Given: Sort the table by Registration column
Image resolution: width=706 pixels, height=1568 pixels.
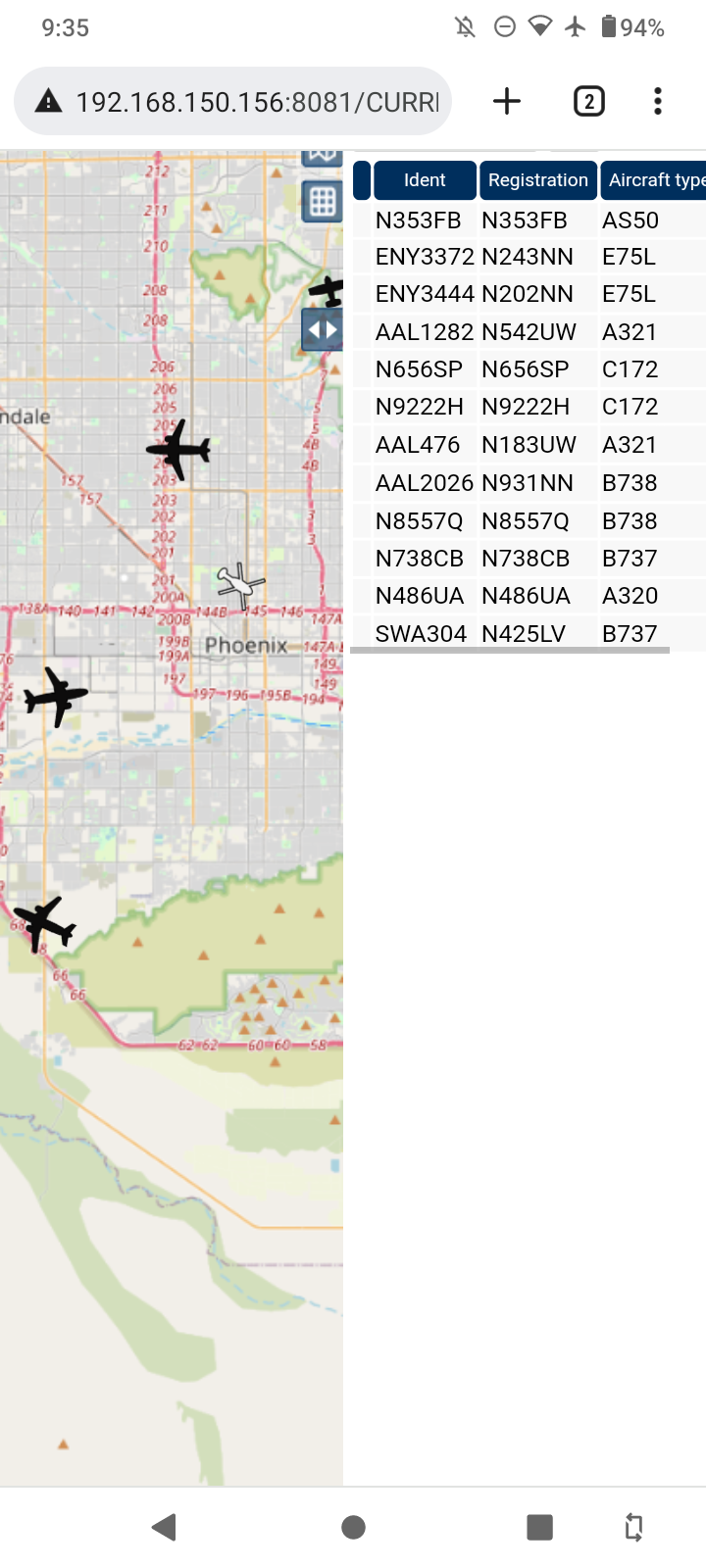Looking at the screenshot, I should click(538, 180).
